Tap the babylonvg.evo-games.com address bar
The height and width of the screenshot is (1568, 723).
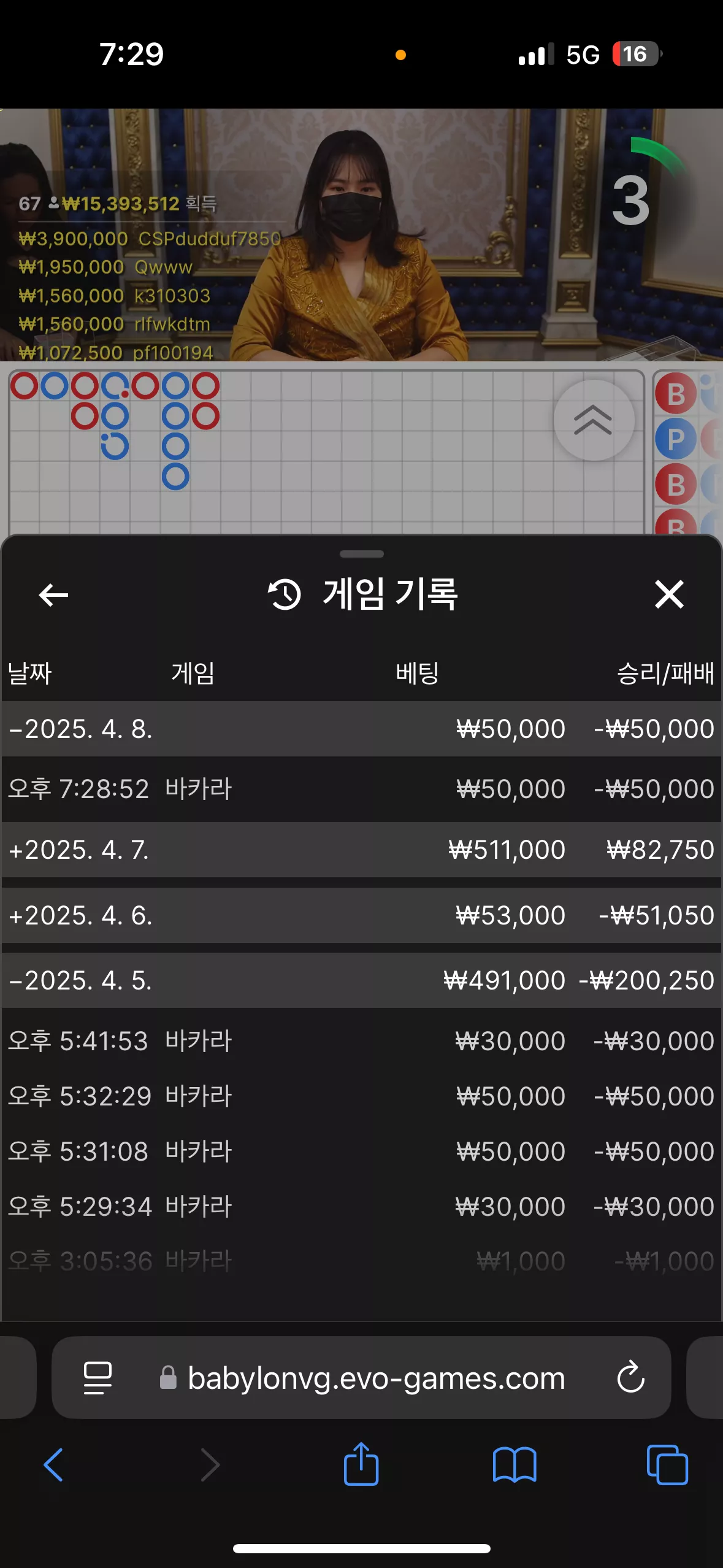[x=361, y=1378]
